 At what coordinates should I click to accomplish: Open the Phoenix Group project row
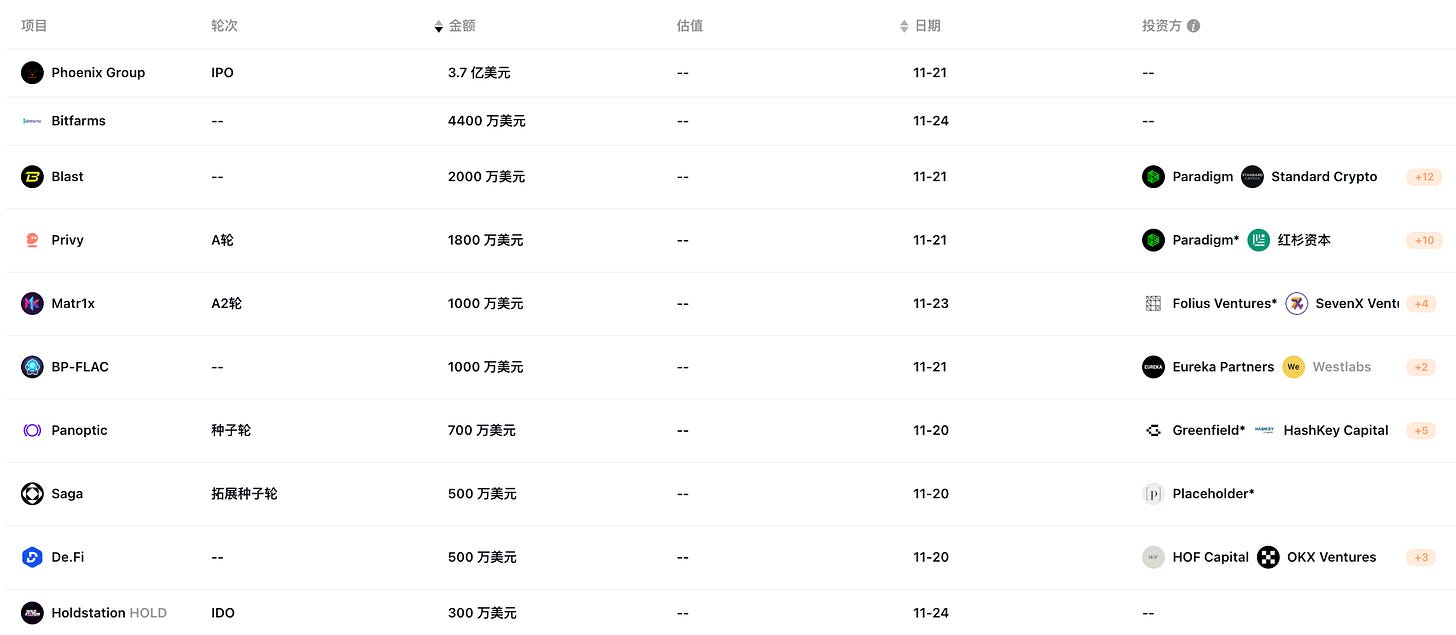point(728,72)
